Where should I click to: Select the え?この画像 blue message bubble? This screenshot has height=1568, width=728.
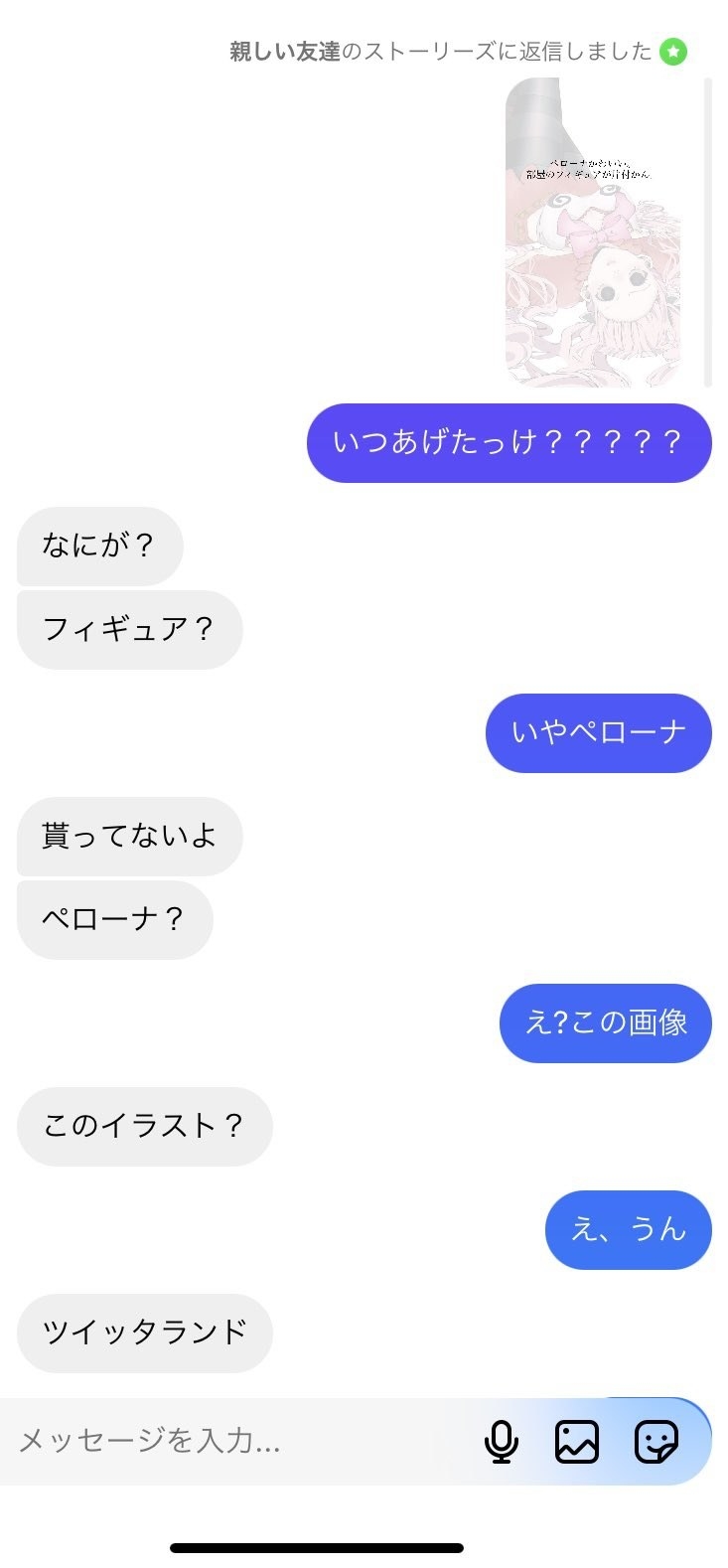606,1023
